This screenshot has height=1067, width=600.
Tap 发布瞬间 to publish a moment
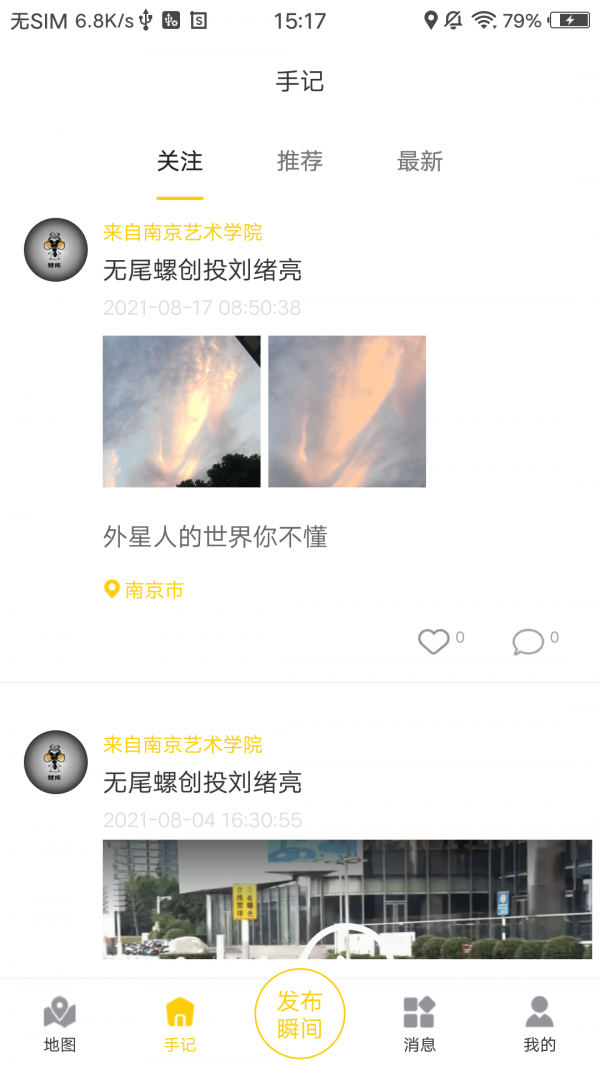pos(300,1014)
